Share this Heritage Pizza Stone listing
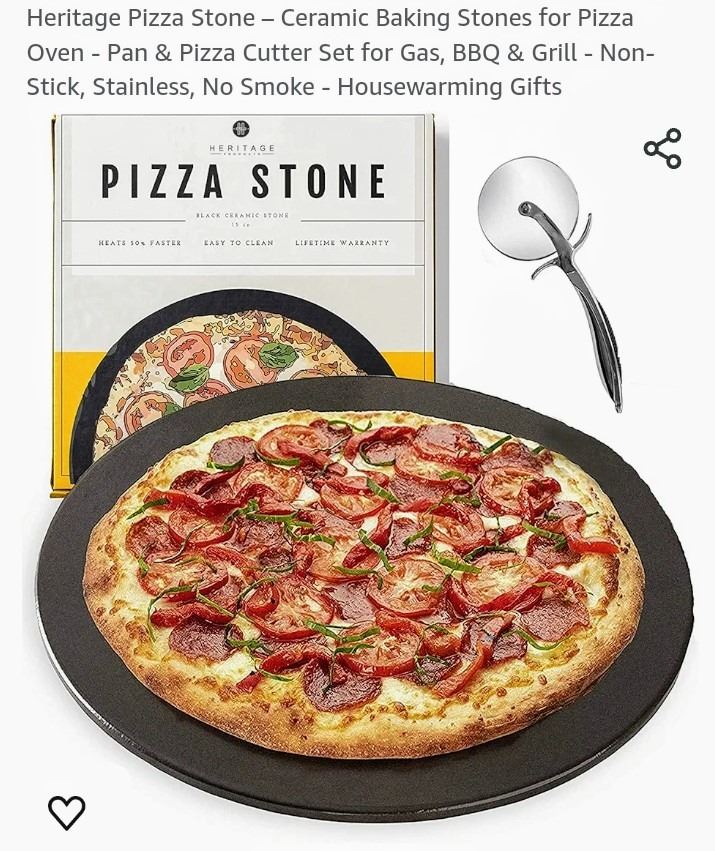The width and height of the screenshot is (715, 851). click(662, 148)
